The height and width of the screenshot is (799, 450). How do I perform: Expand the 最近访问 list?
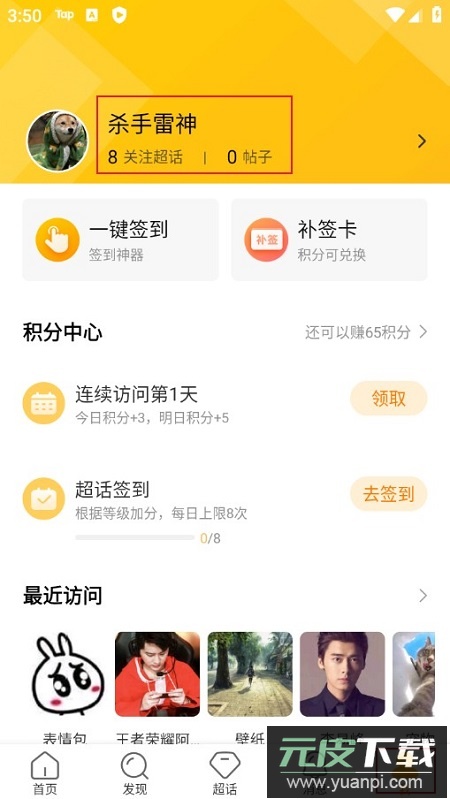pos(422,595)
